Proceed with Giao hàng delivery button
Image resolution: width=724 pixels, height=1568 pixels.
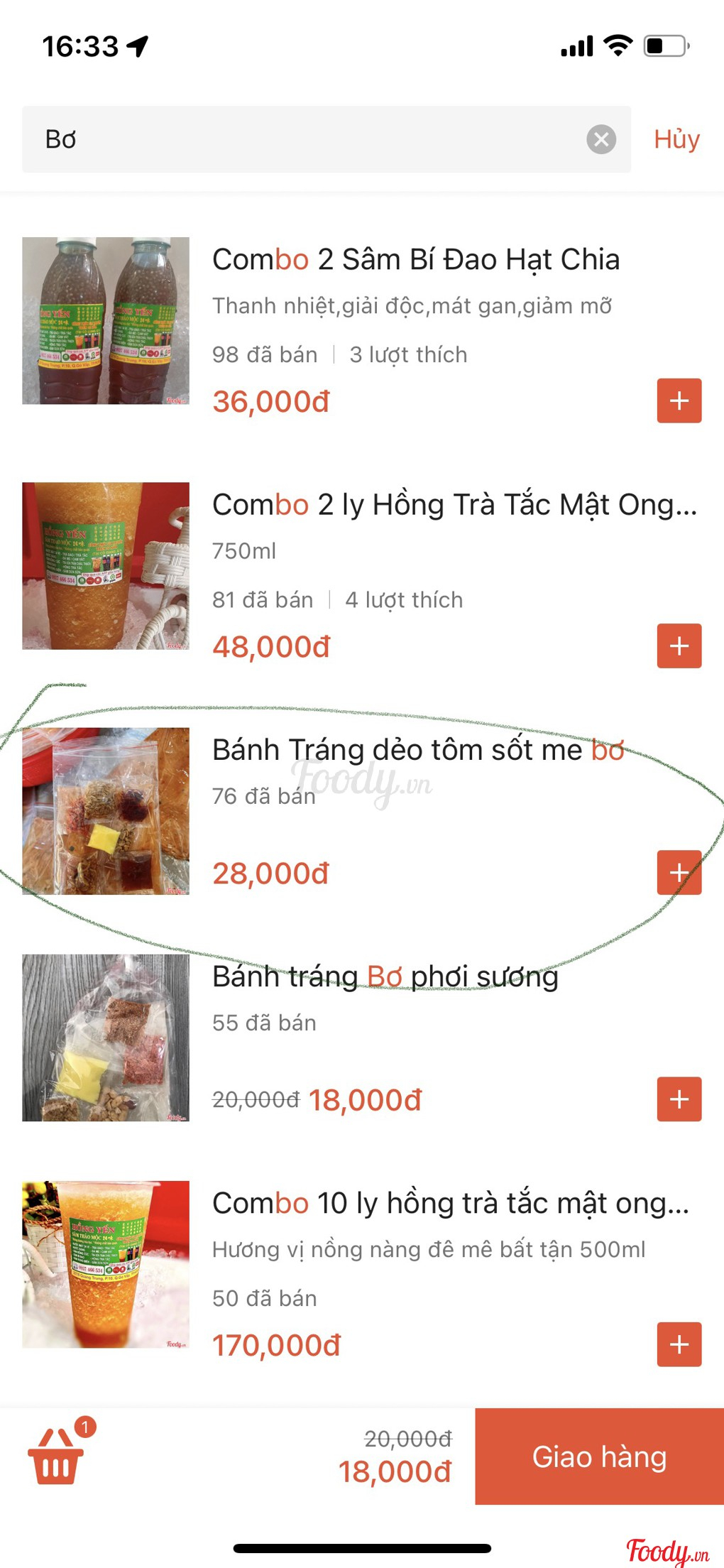pos(599,1457)
